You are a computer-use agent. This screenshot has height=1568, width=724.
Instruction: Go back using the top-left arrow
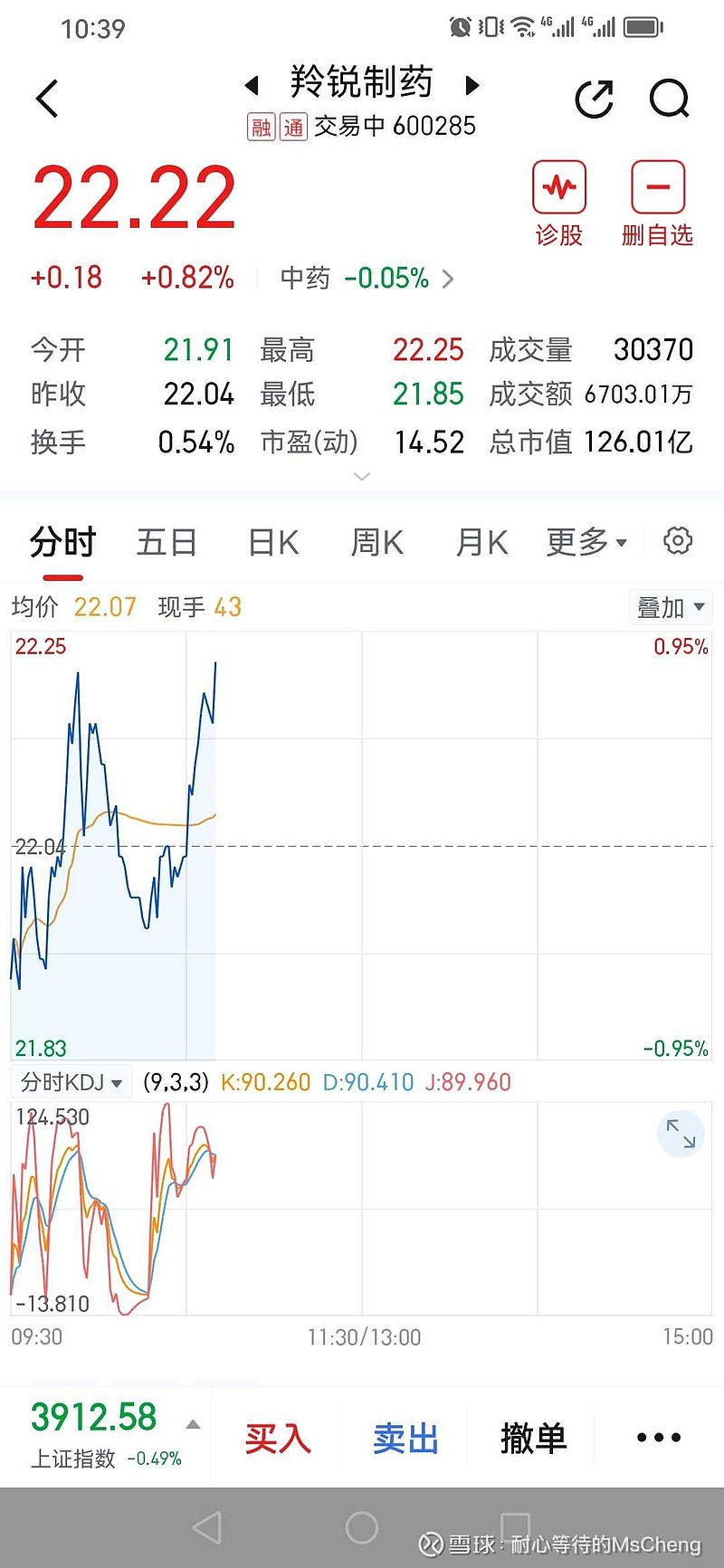pyautogui.click(x=47, y=99)
